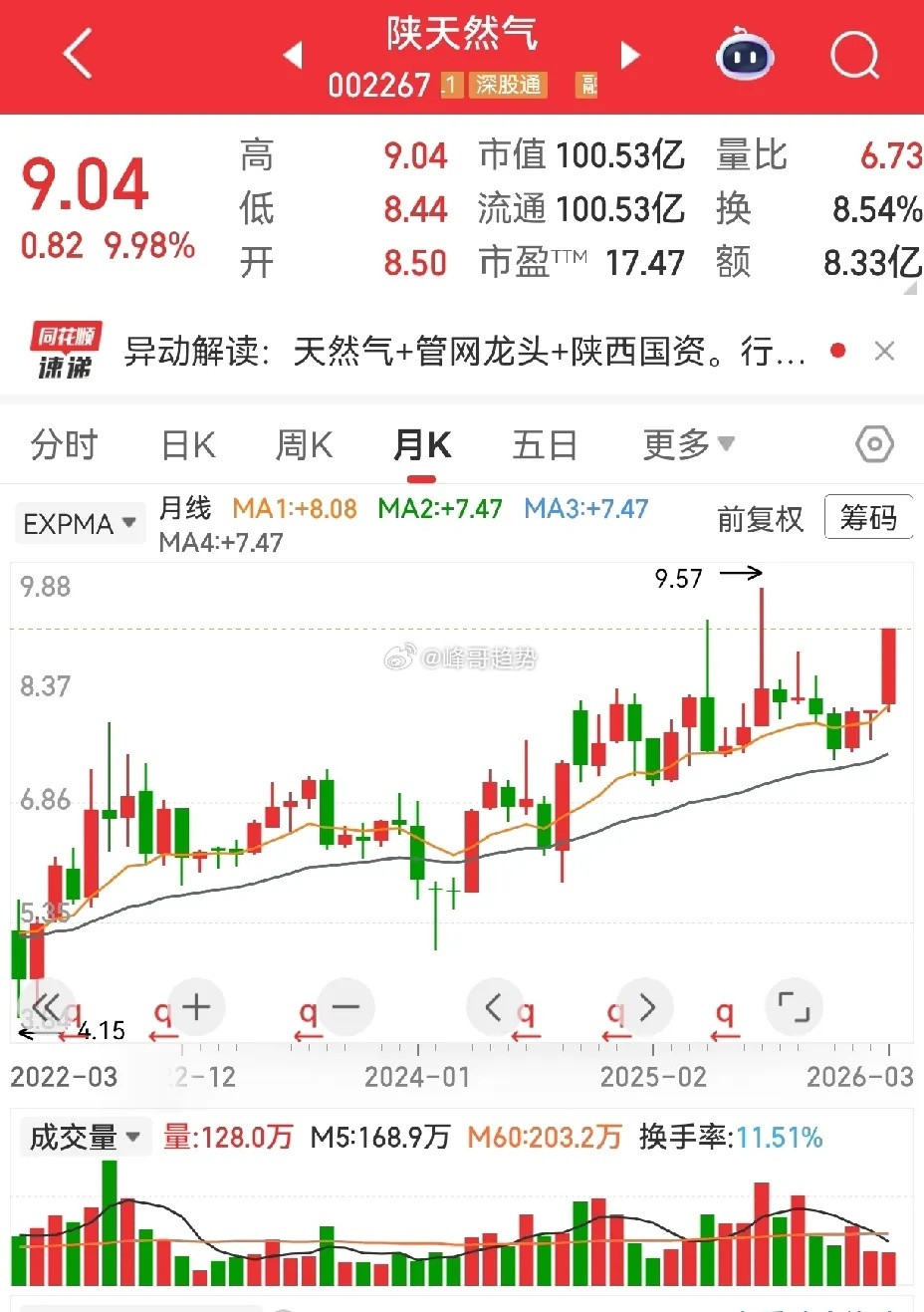Switch to next stock with right triangle
Image resolution: width=924 pixels, height=1312 pixels.
(630, 57)
